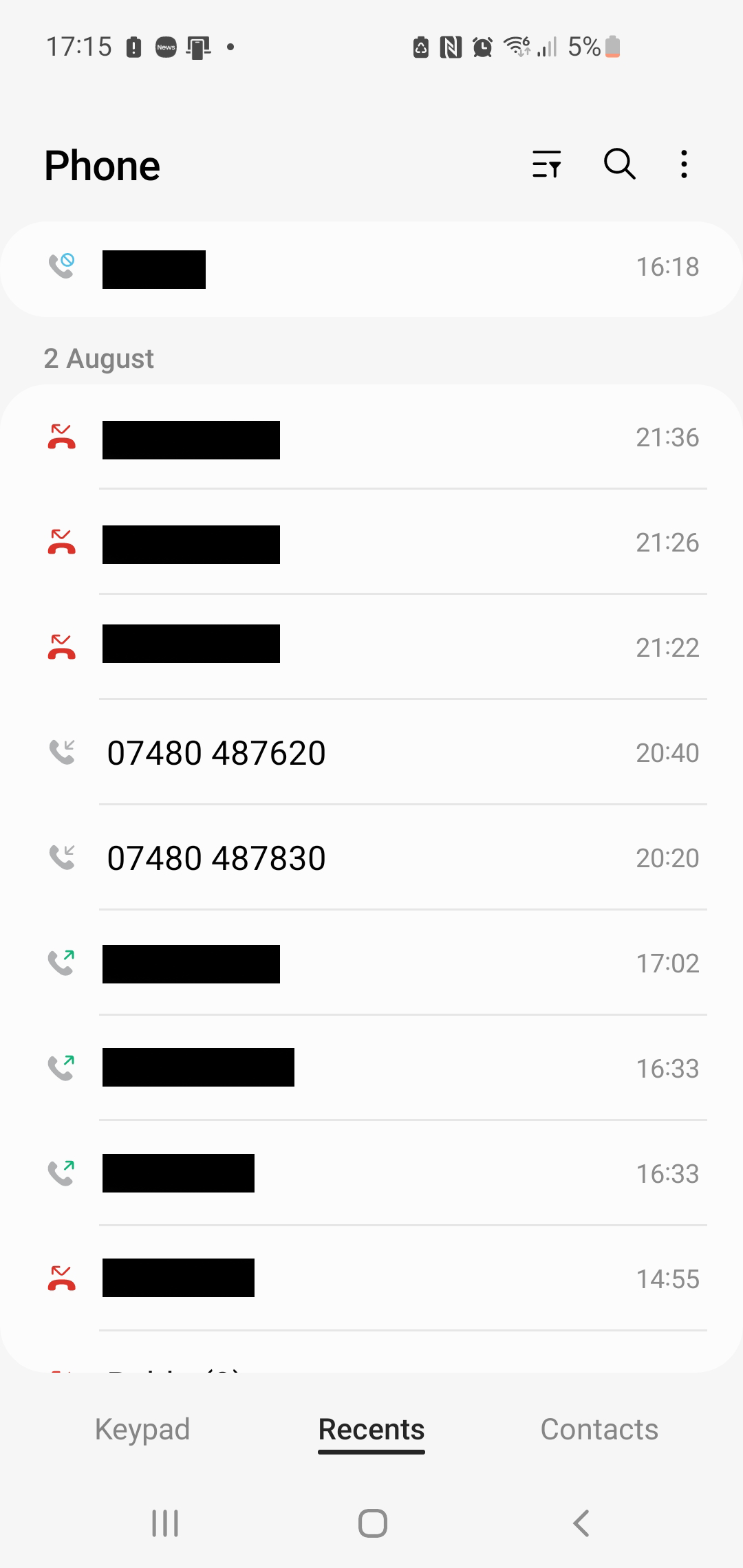Switch to the Contacts tab
Viewport: 743px width, 1568px height.
tap(599, 1429)
